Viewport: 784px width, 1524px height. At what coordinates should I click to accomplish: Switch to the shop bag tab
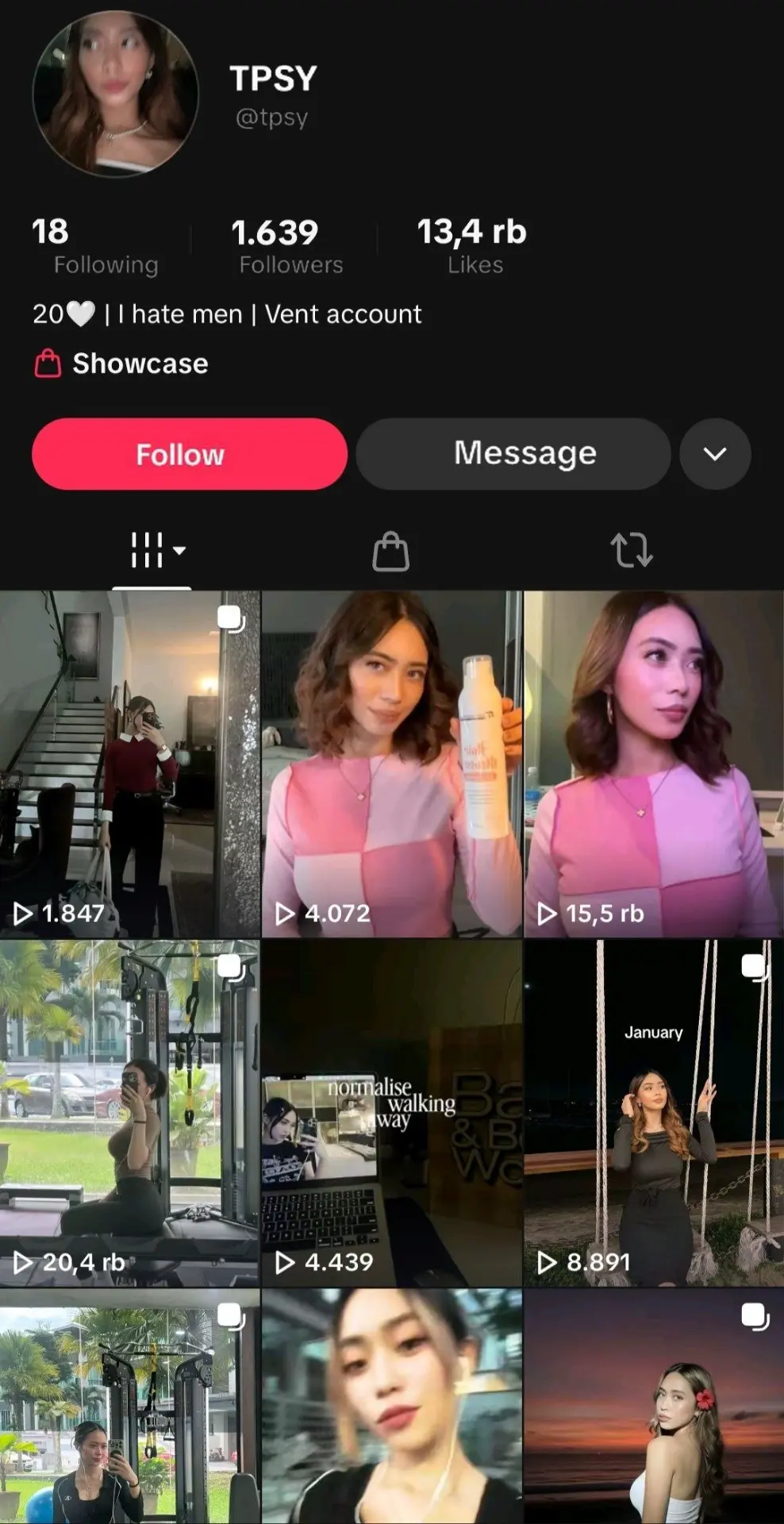[391, 551]
